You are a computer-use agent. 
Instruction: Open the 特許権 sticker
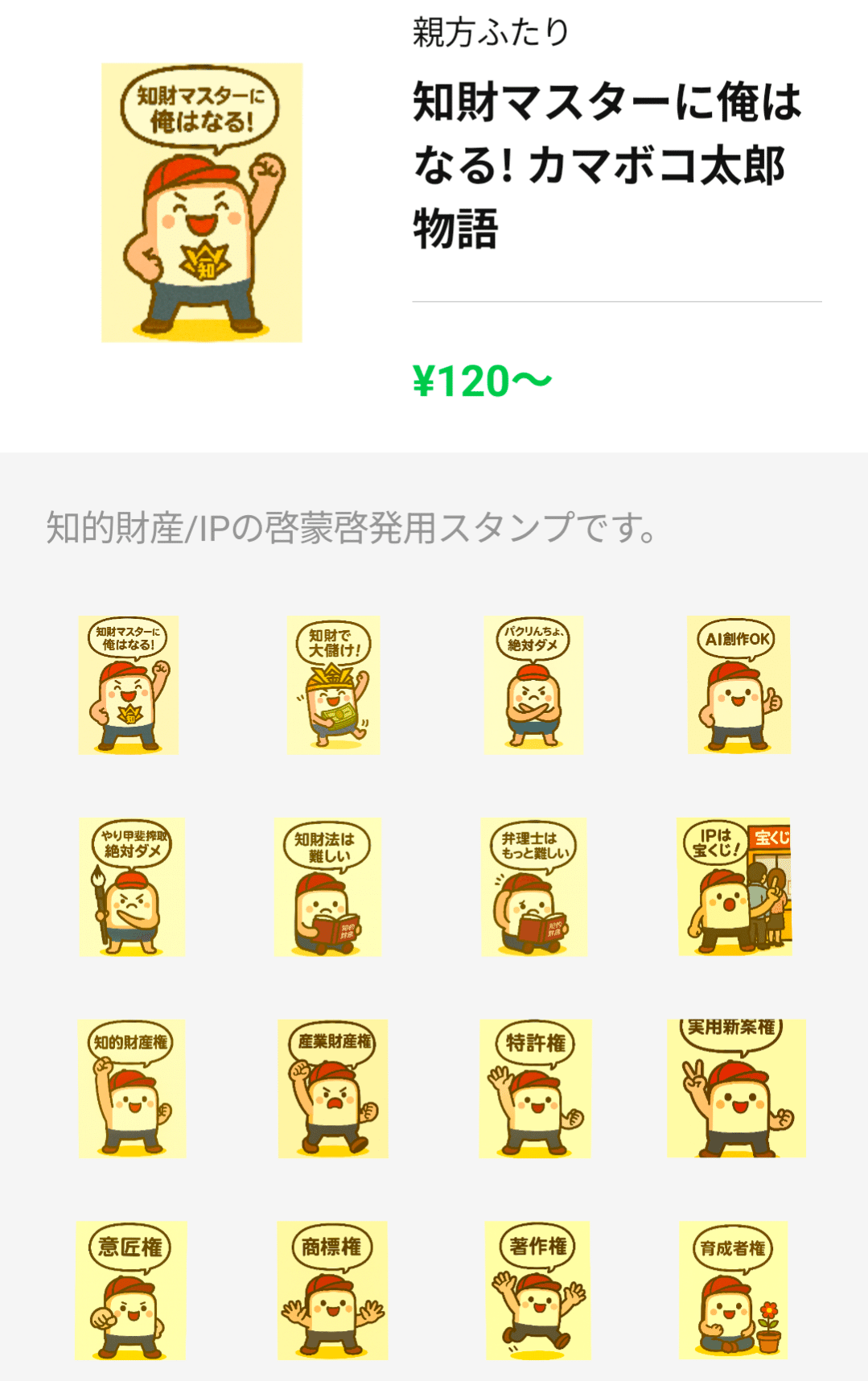pyautogui.click(x=535, y=1089)
